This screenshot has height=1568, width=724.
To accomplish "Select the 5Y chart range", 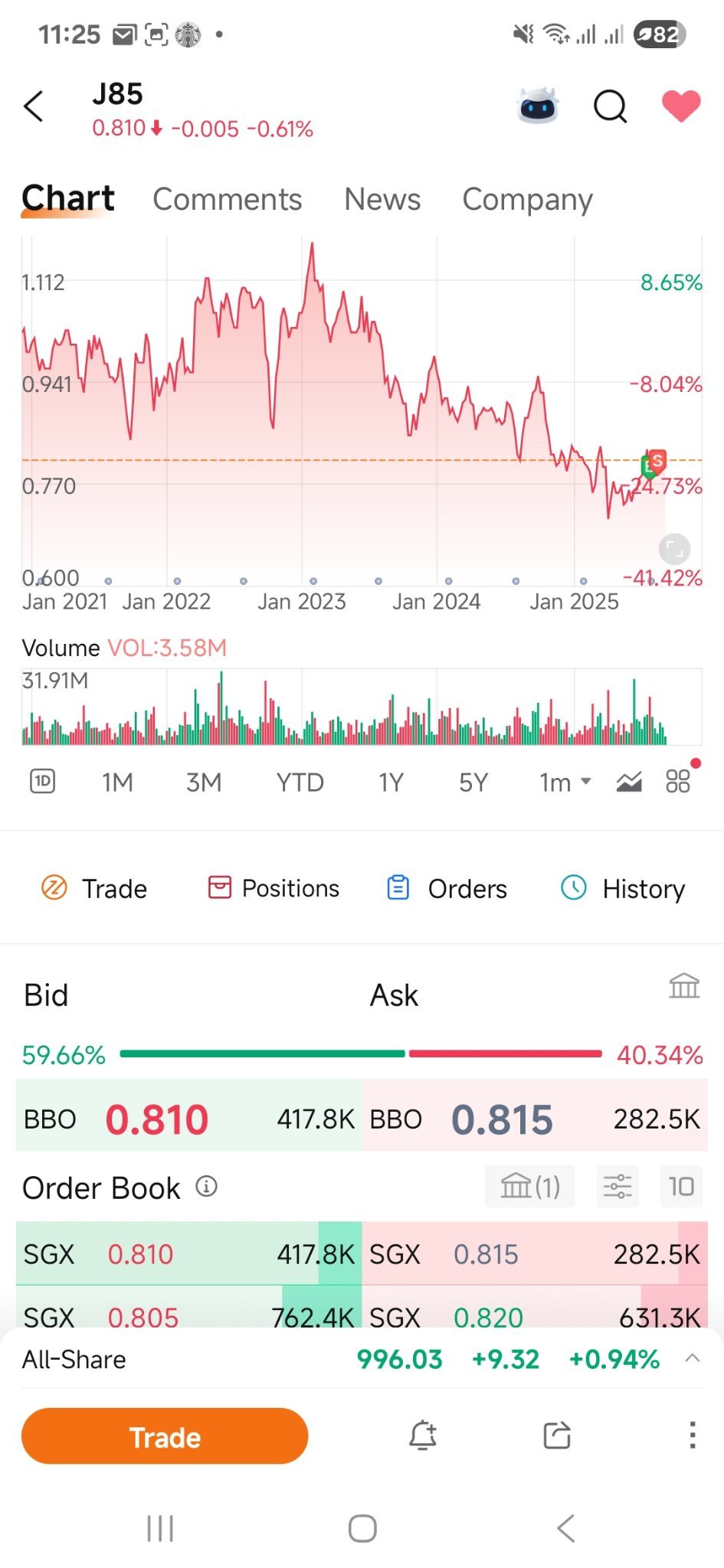I will (x=473, y=782).
